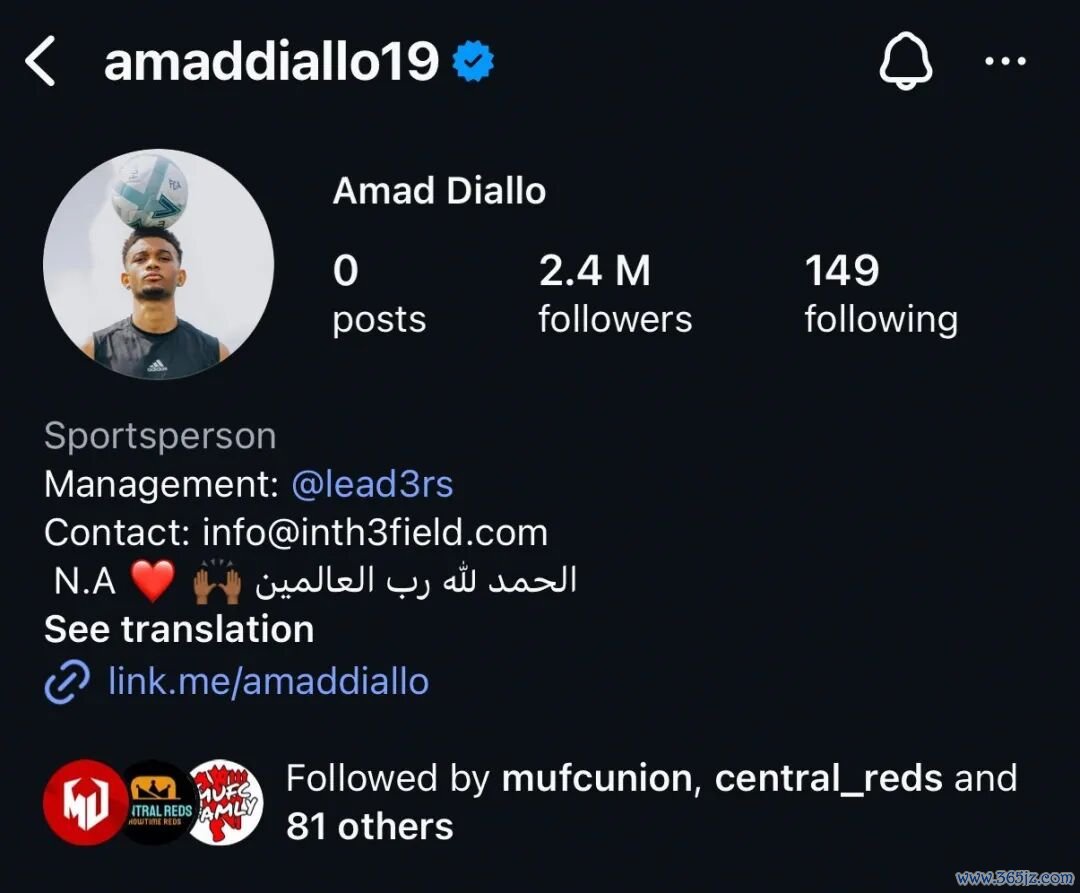Open the 2.4 M followers list
The height and width of the screenshot is (893, 1080).
[614, 294]
